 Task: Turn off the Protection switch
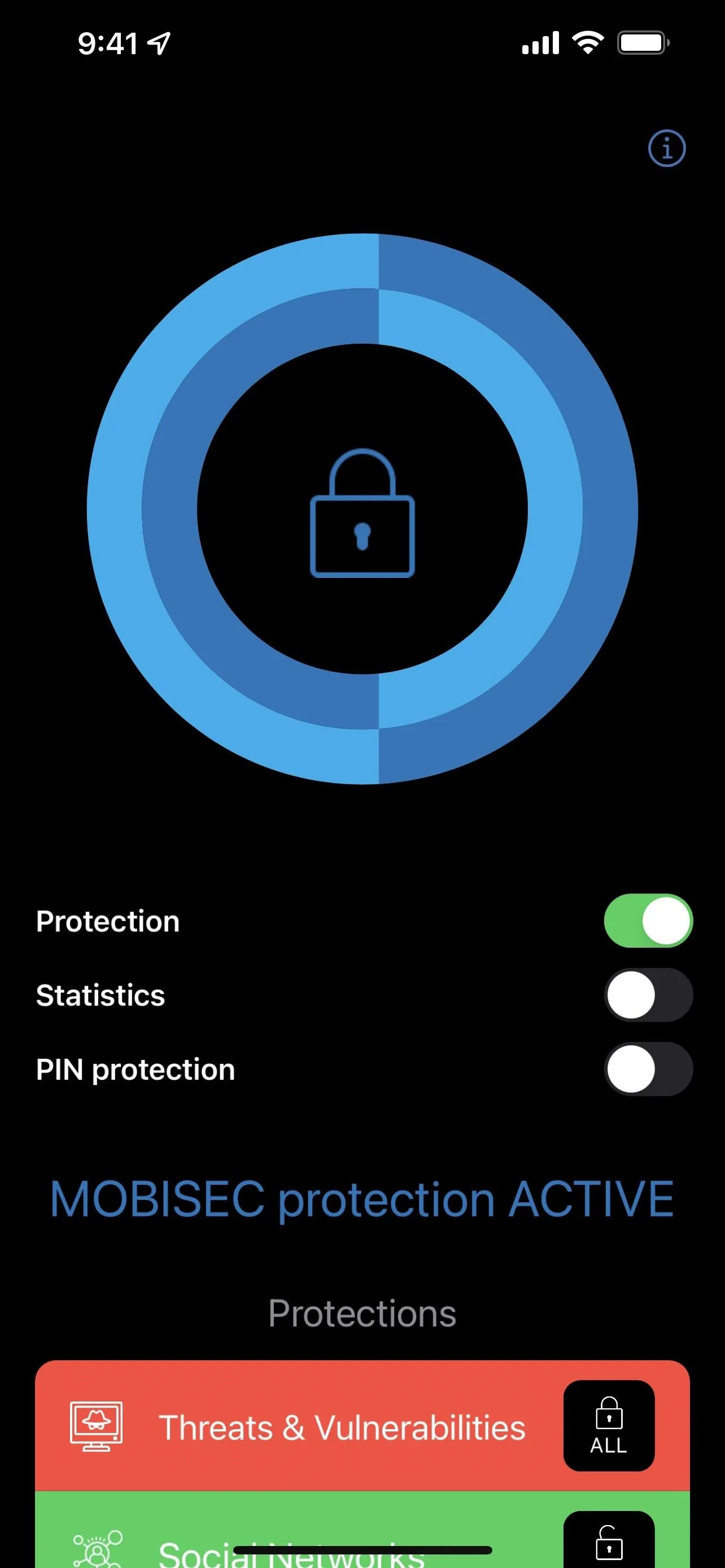point(648,921)
